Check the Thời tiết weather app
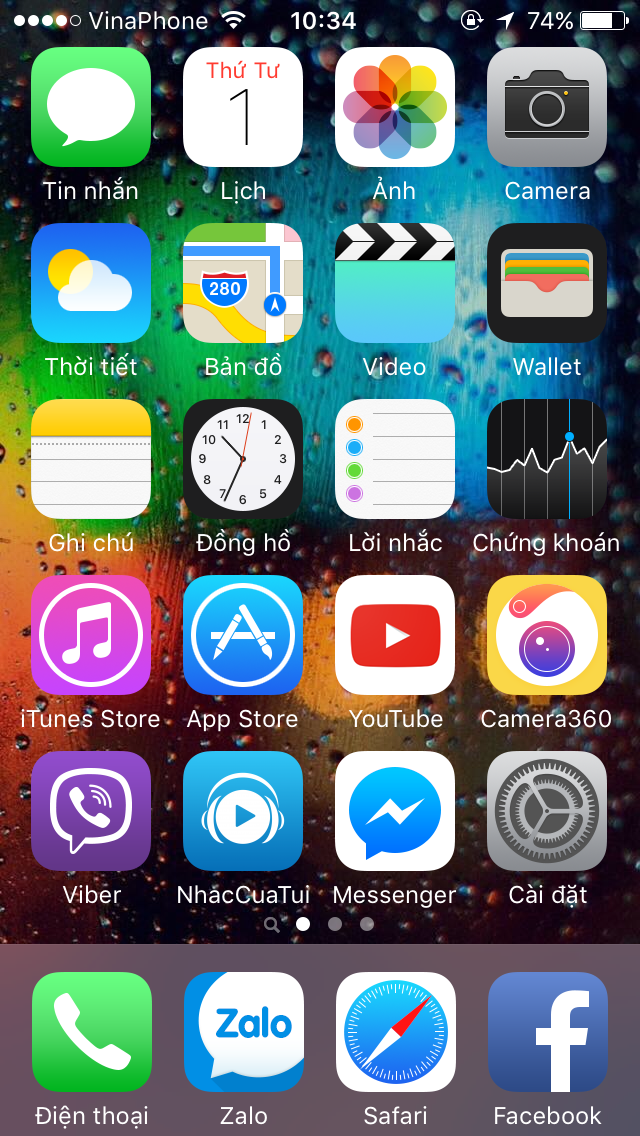Image resolution: width=640 pixels, height=1136 pixels. click(91, 283)
